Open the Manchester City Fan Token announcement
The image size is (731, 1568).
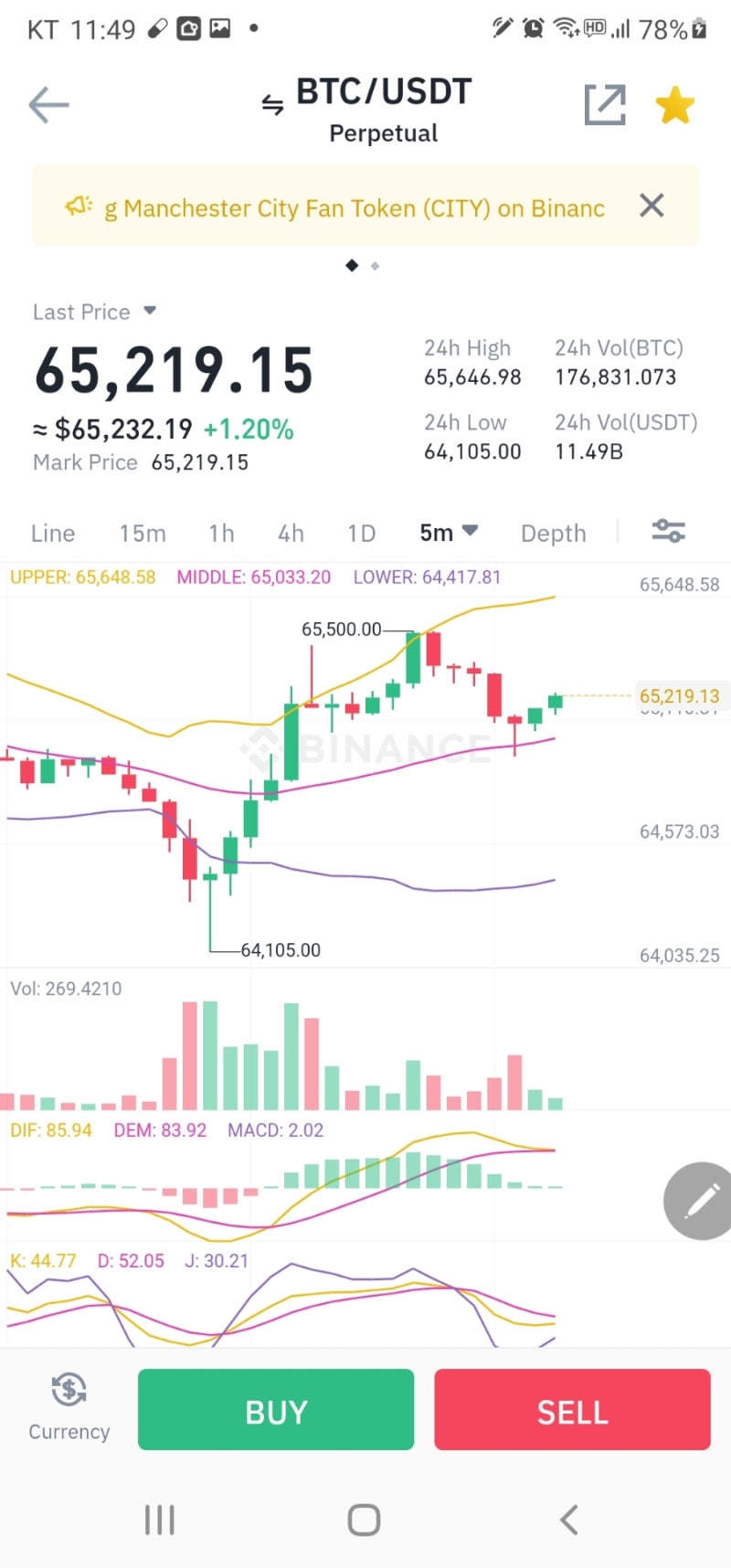click(354, 208)
